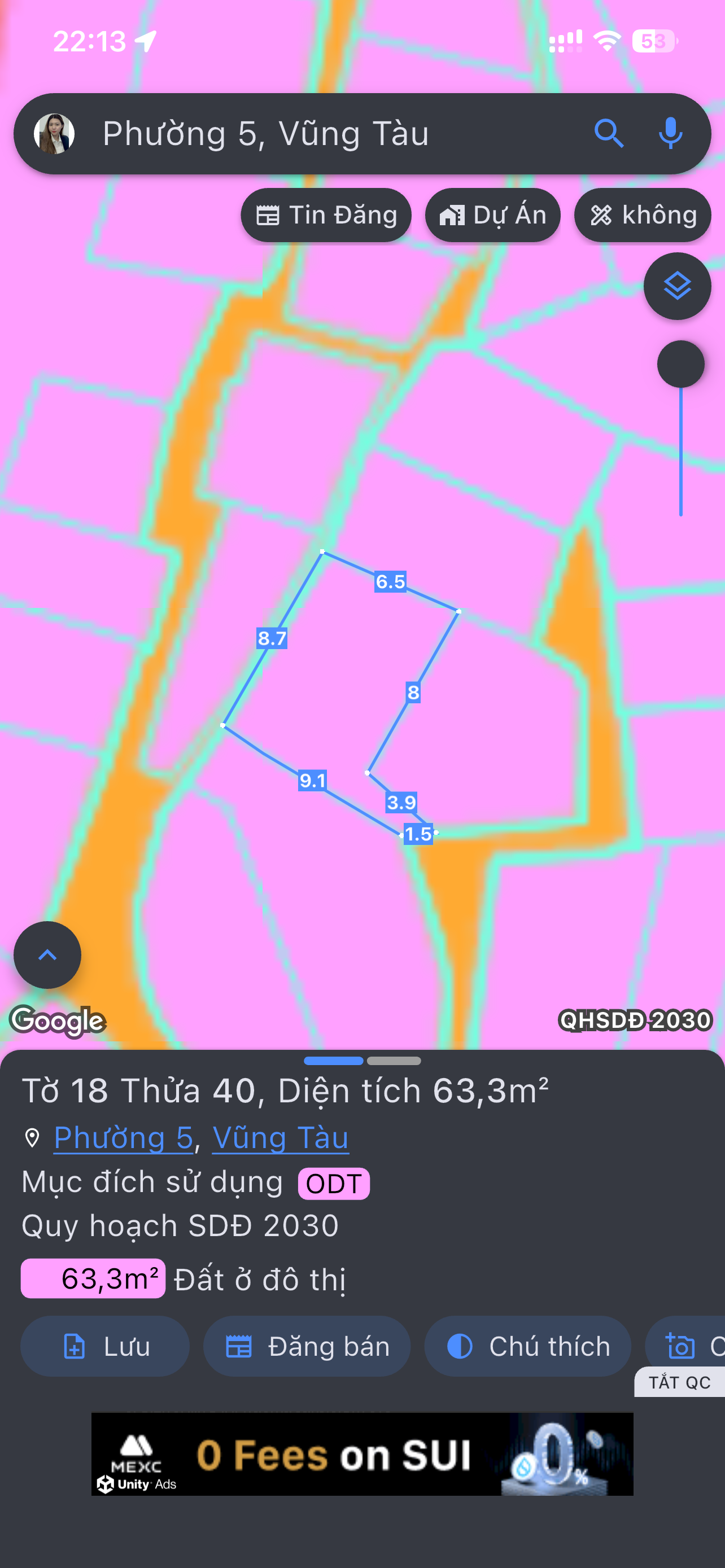Tap the không measurement chip
The width and height of the screenshot is (725, 1568).
pos(642,215)
